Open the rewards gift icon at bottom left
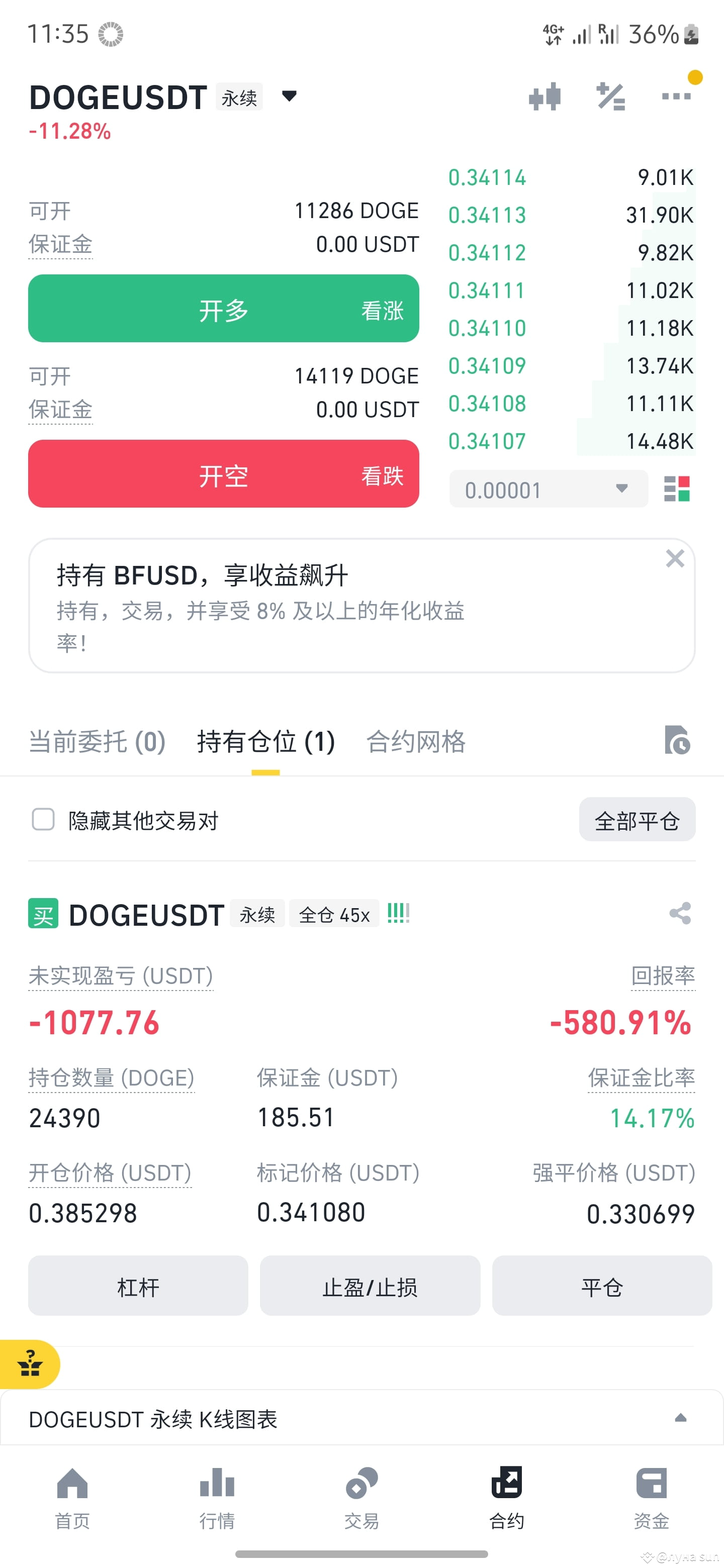 30,1363
